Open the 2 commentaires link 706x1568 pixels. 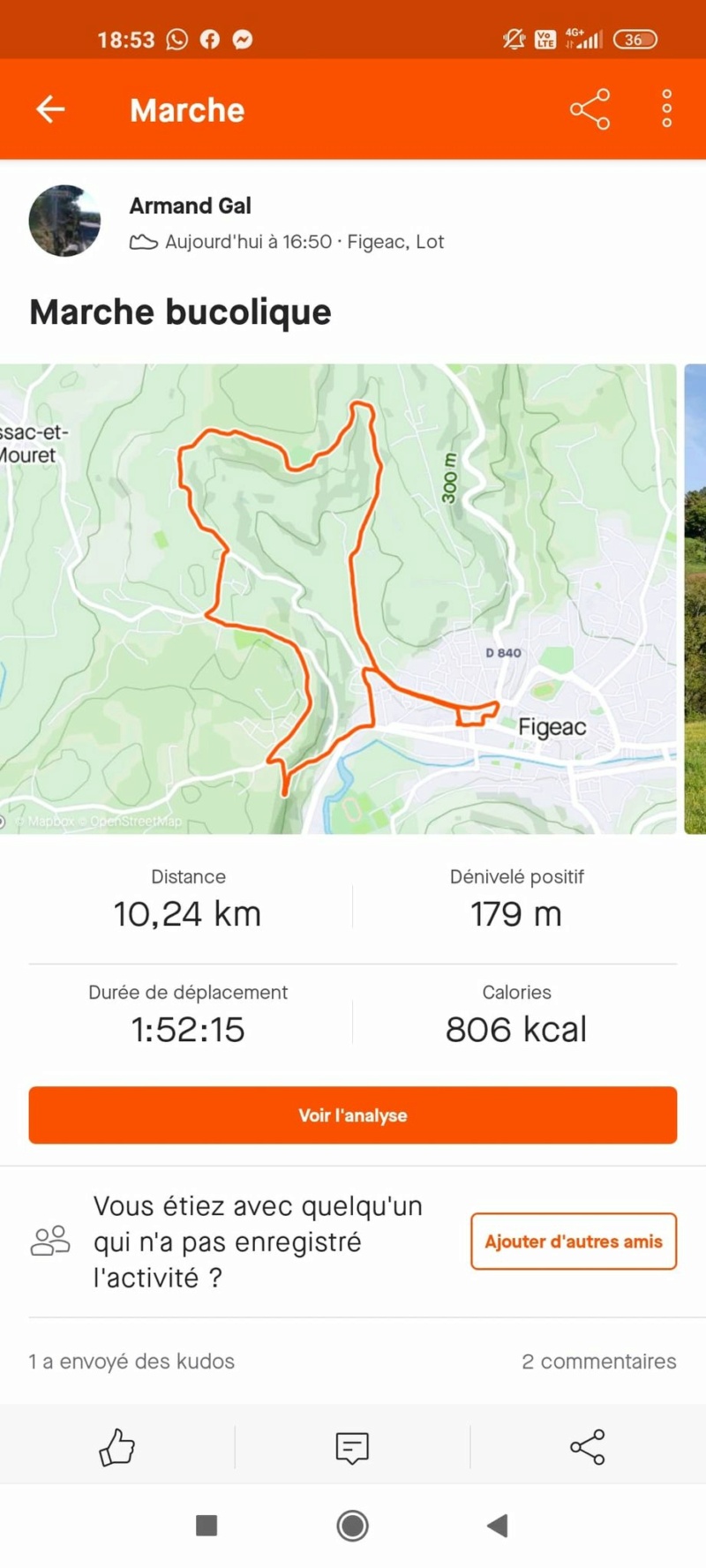[598, 1362]
